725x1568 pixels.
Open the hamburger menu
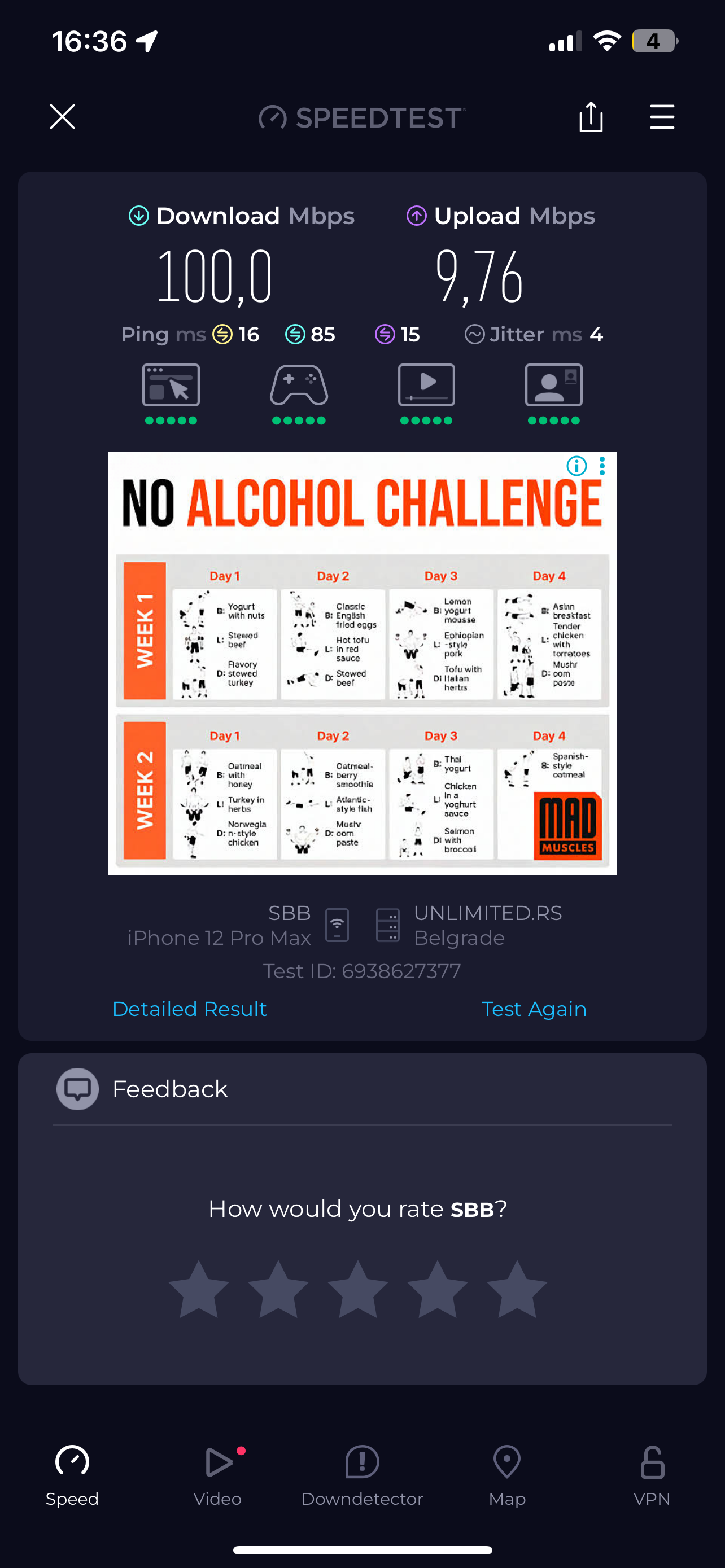click(662, 117)
